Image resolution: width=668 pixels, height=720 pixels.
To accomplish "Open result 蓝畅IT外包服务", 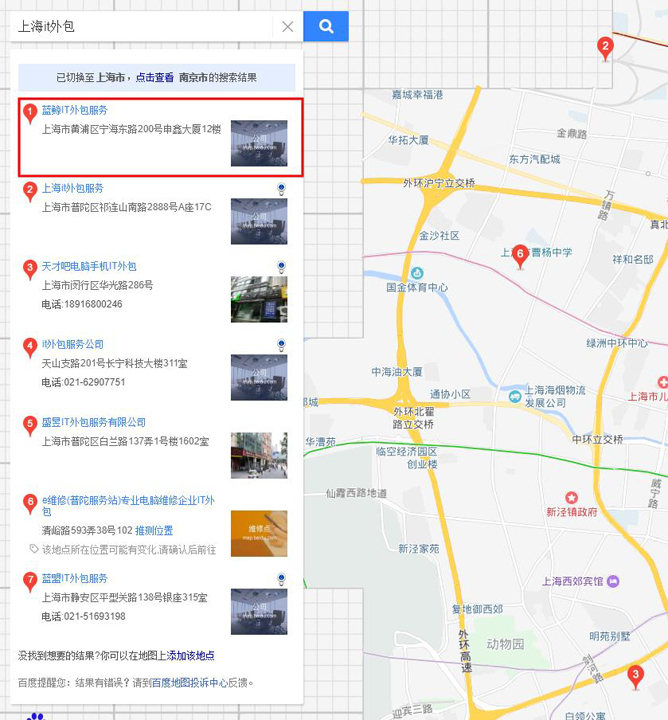I will pos(74,110).
